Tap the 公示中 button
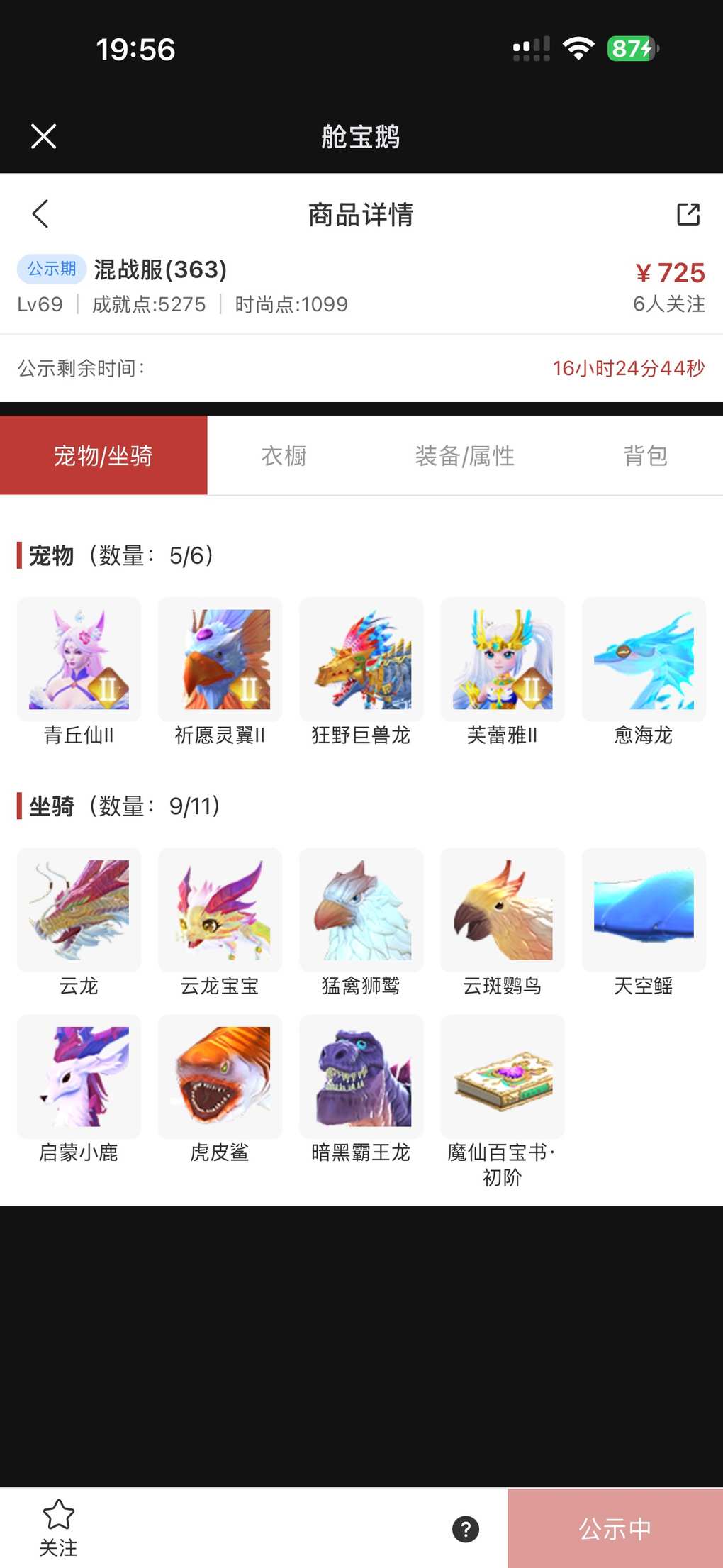 click(615, 1528)
